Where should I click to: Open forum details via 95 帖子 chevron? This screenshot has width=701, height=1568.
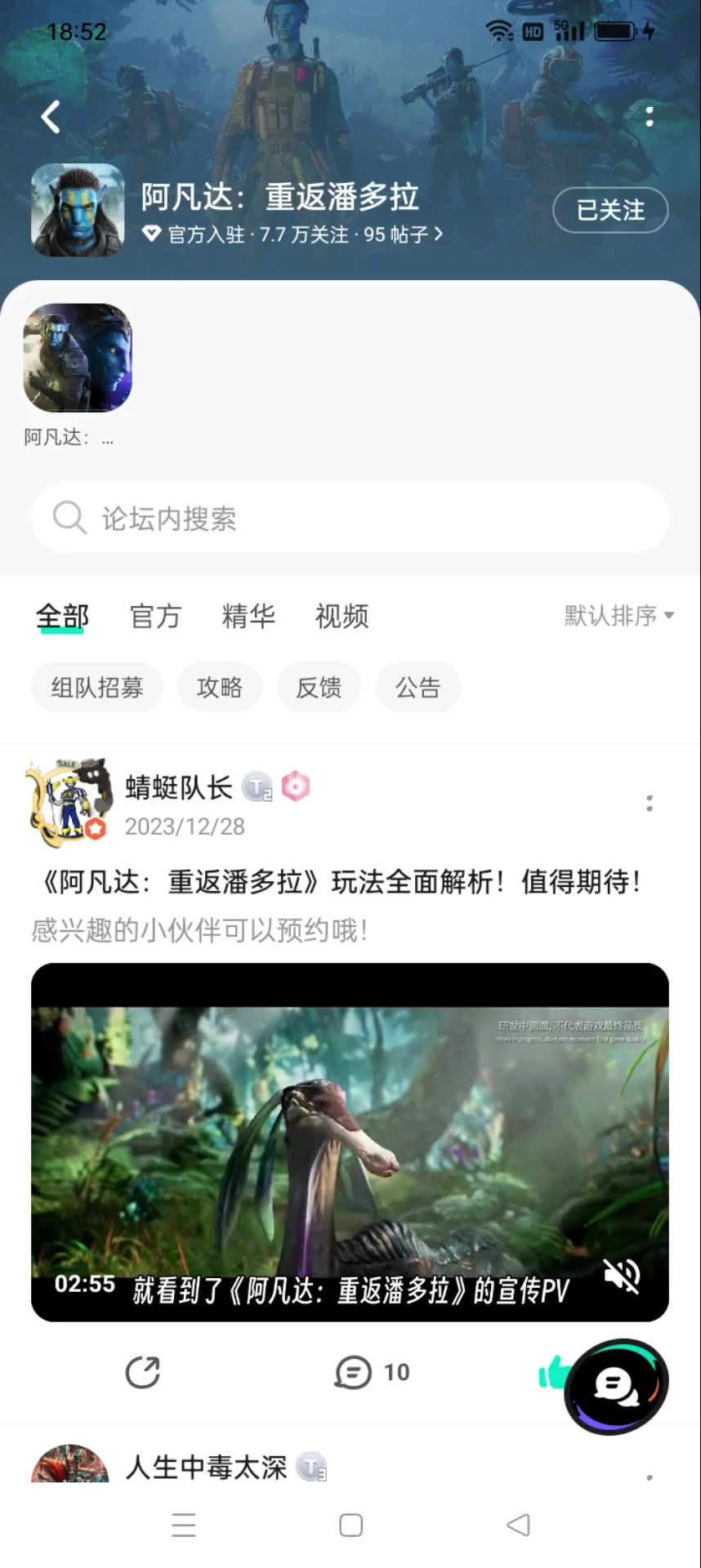click(x=439, y=234)
